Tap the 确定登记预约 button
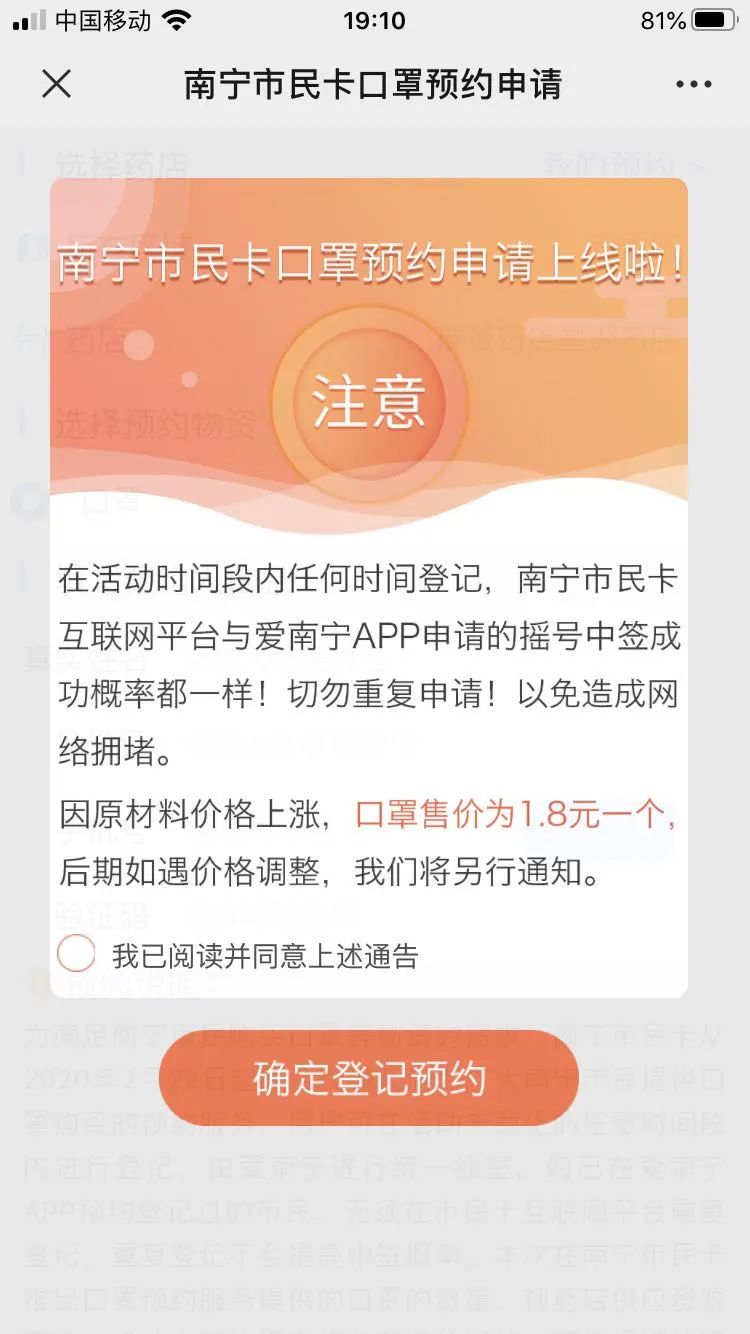This screenshot has width=750, height=1334. [x=369, y=1079]
